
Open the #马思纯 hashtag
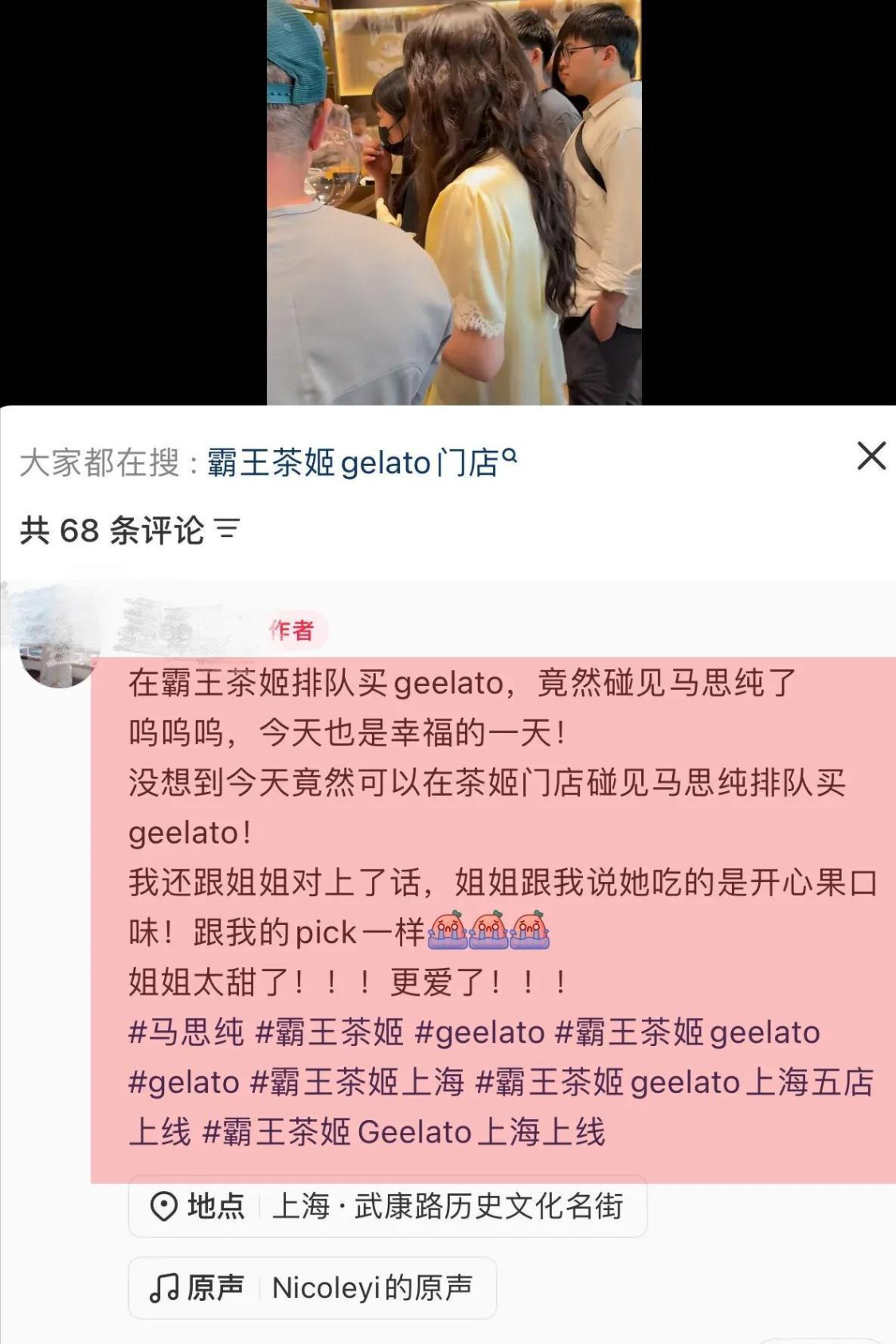(186, 1032)
